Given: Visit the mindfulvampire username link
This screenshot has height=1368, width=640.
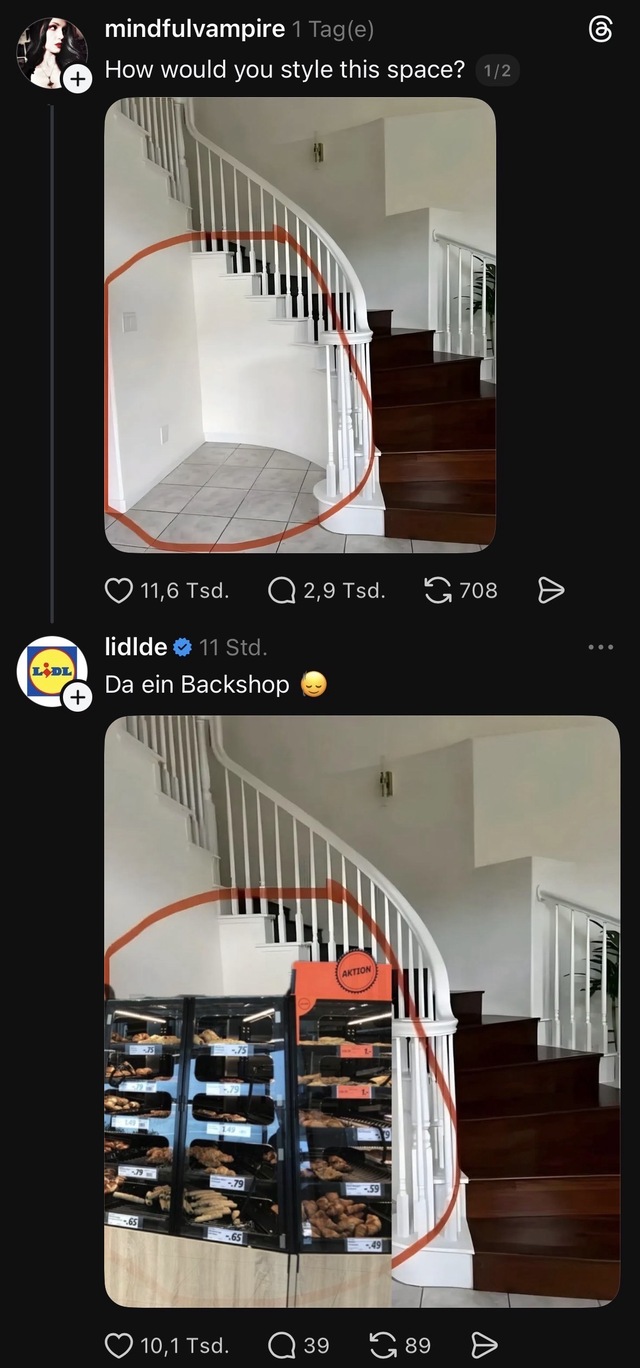Looking at the screenshot, I should pyautogui.click(x=194, y=29).
